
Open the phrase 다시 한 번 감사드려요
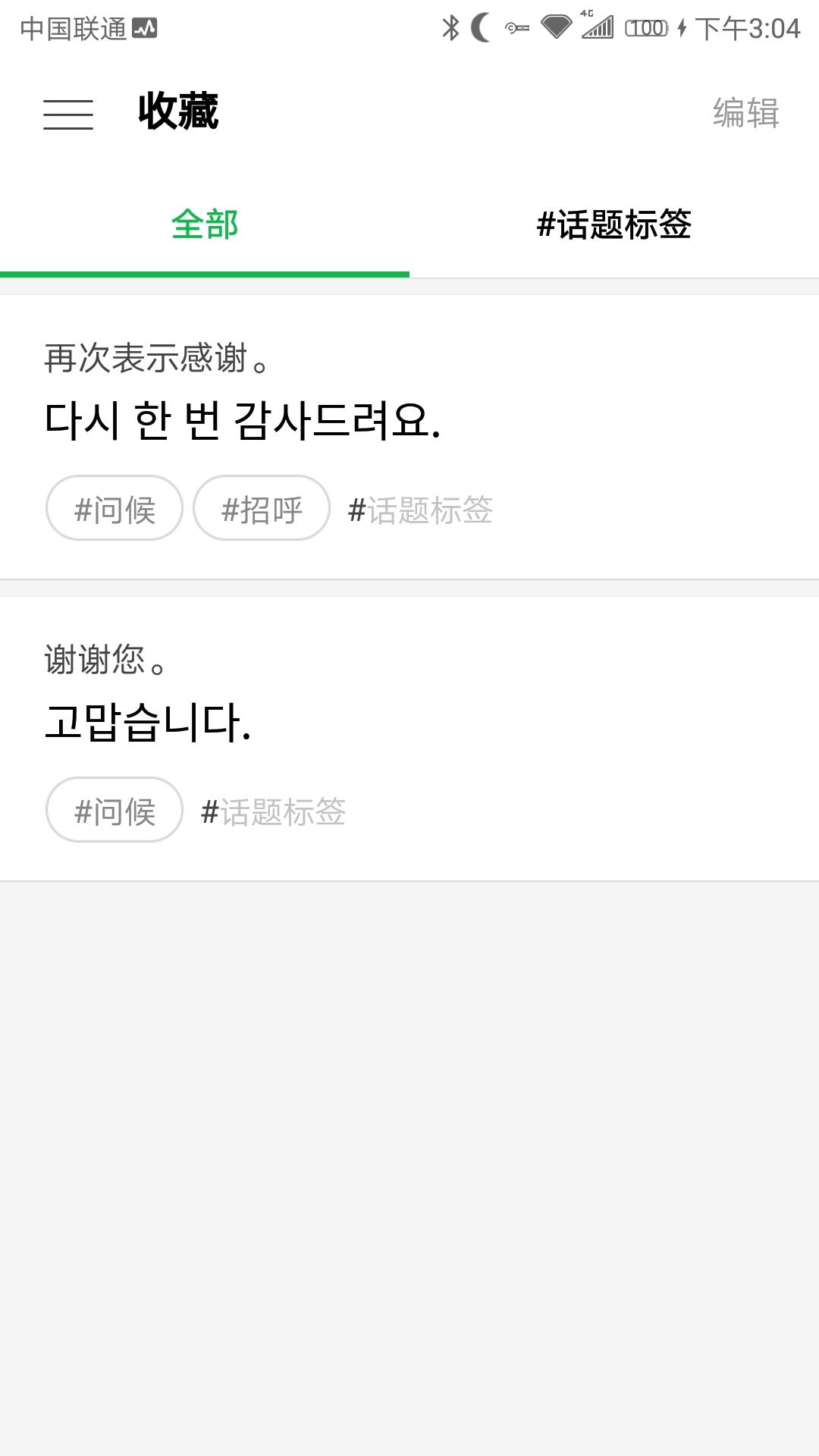point(243,421)
